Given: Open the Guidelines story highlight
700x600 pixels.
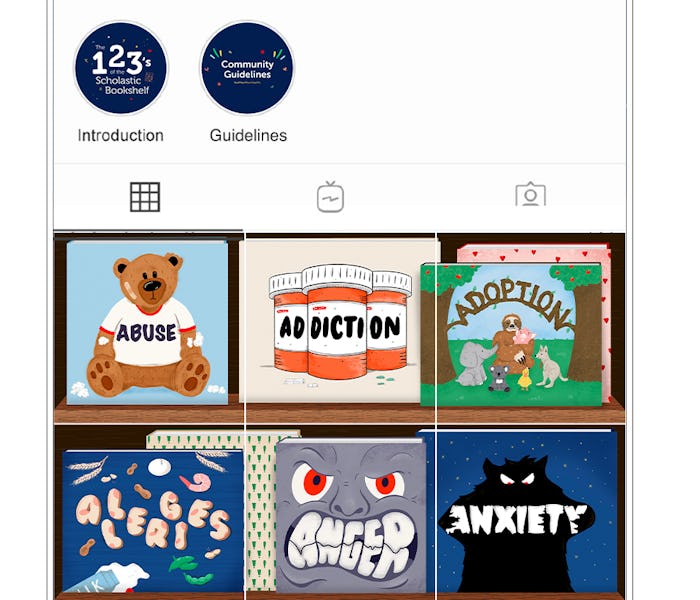Looking at the screenshot, I should (247, 69).
